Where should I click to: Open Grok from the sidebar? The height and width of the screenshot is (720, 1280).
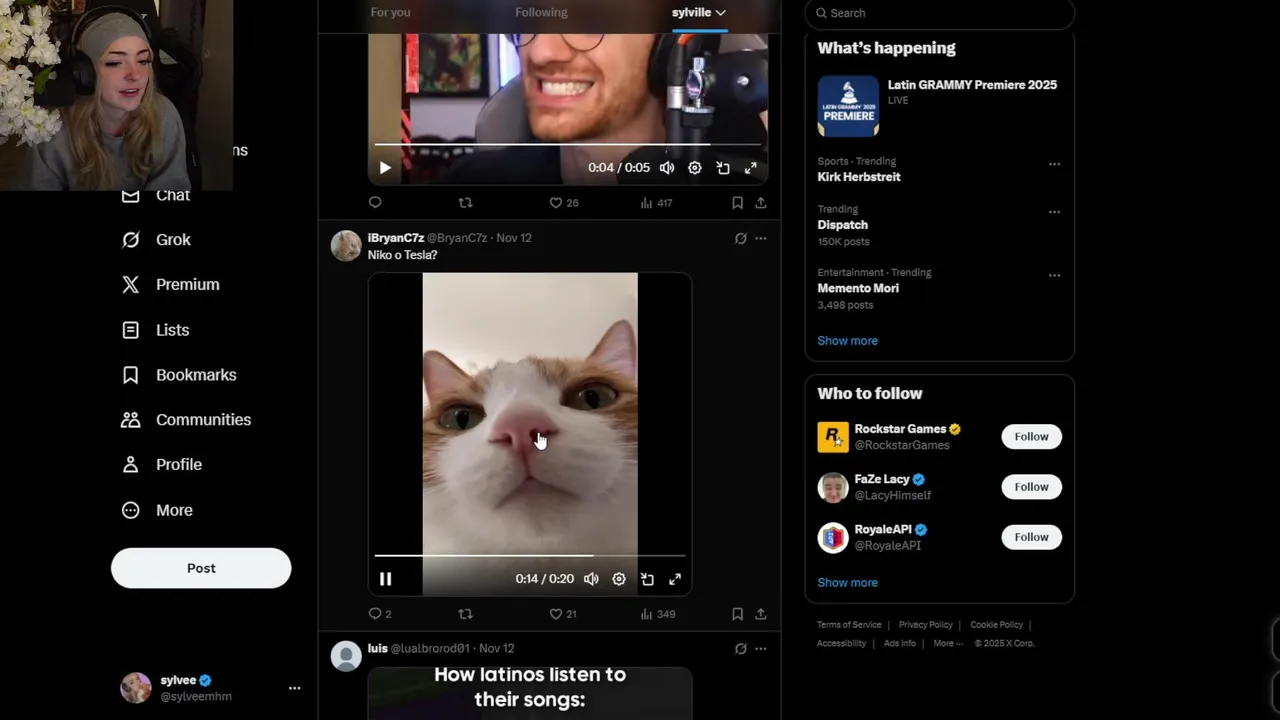click(x=173, y=240)
